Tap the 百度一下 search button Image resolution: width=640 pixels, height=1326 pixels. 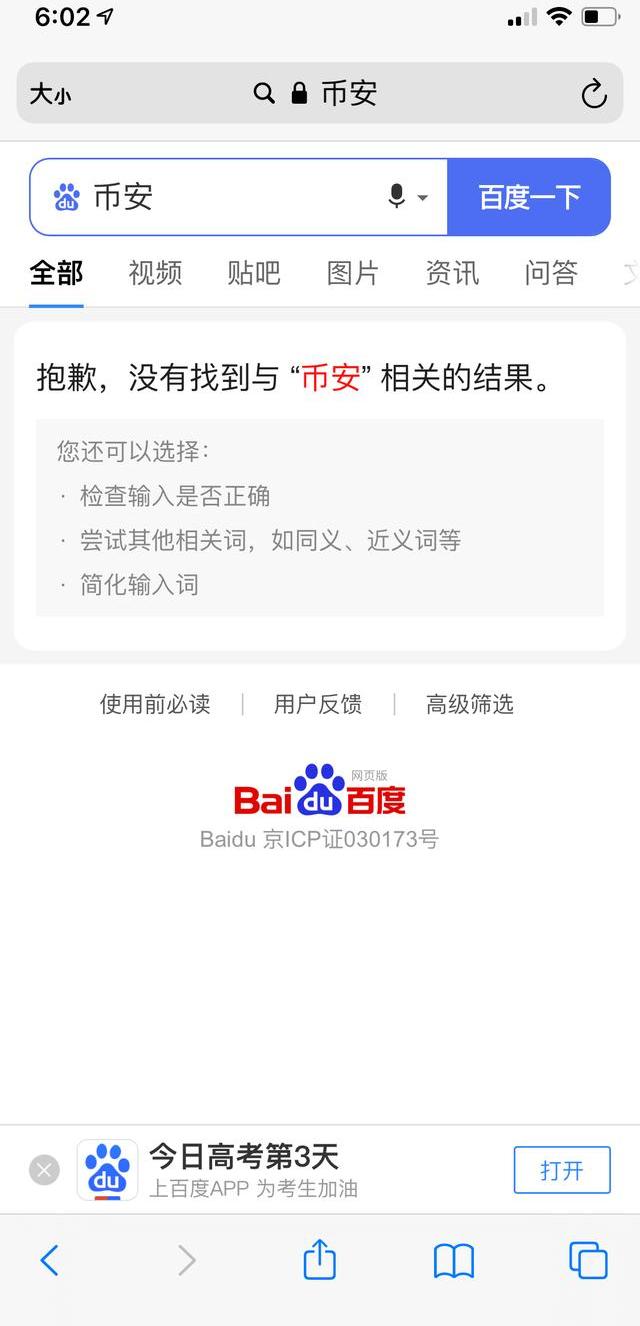coord(529,197)
